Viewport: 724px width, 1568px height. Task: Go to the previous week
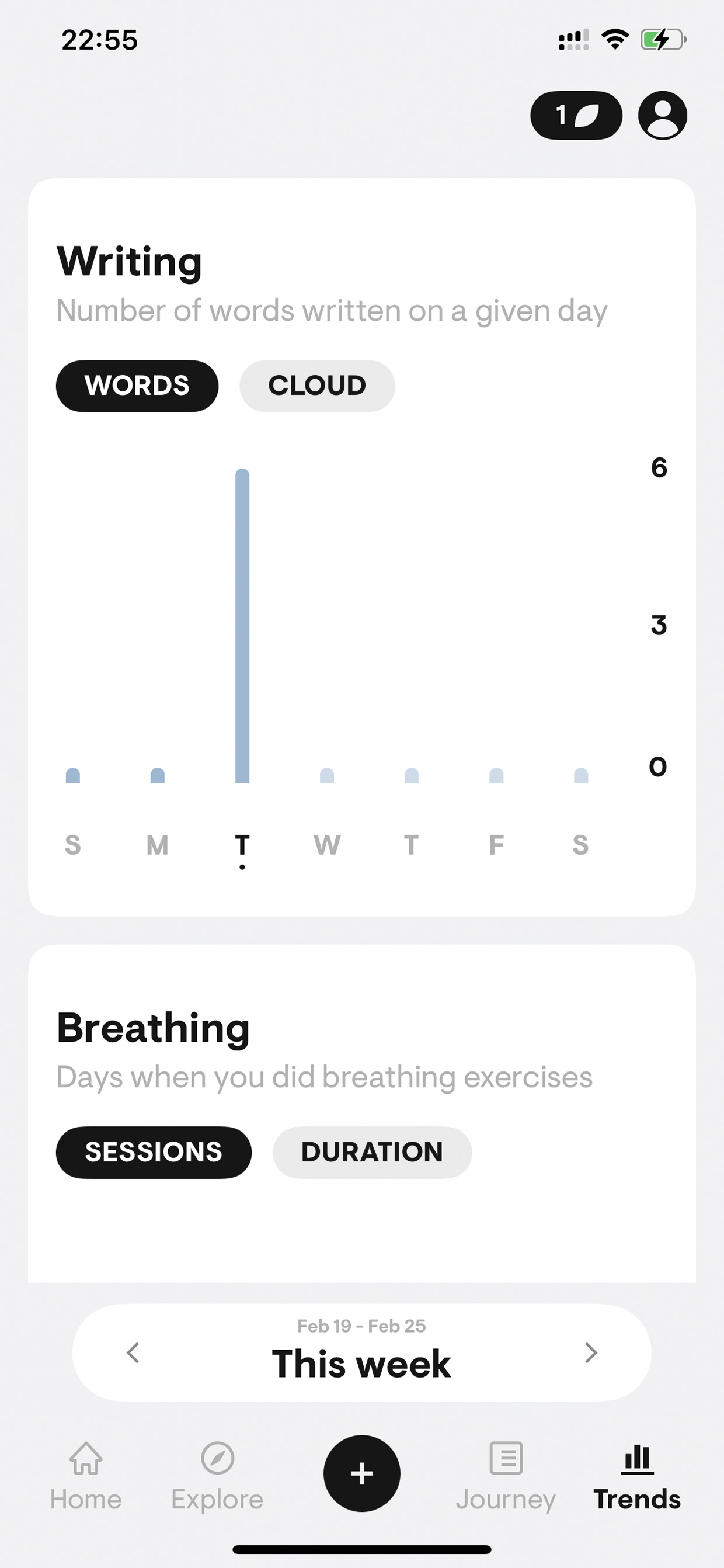click(133, 1352)
